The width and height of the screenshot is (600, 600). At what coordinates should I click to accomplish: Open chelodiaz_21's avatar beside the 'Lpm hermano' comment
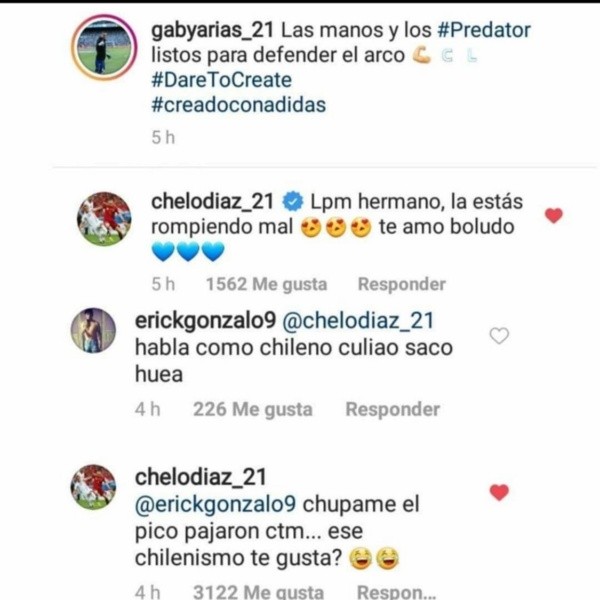[104, 217]
